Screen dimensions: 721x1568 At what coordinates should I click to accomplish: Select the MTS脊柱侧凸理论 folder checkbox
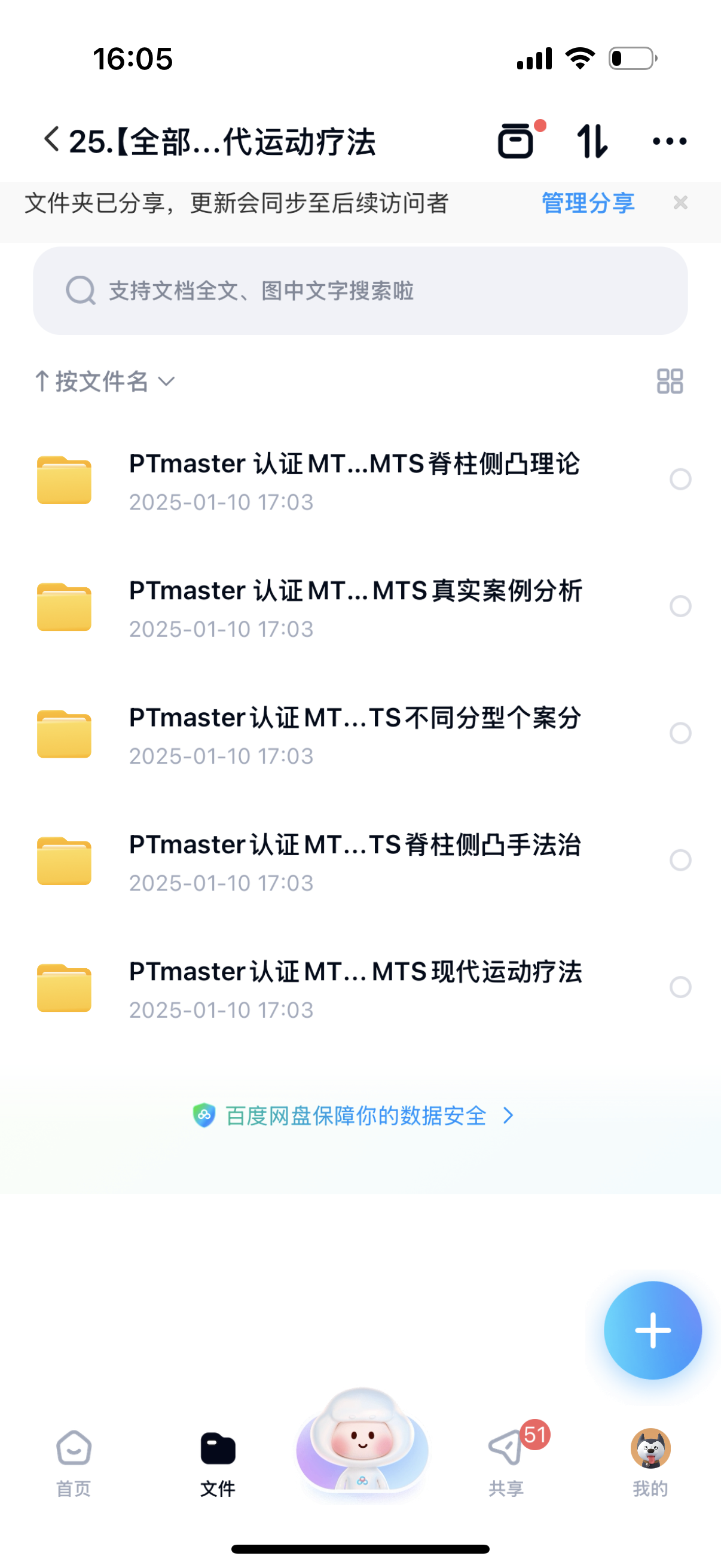(x=680, y=480)
